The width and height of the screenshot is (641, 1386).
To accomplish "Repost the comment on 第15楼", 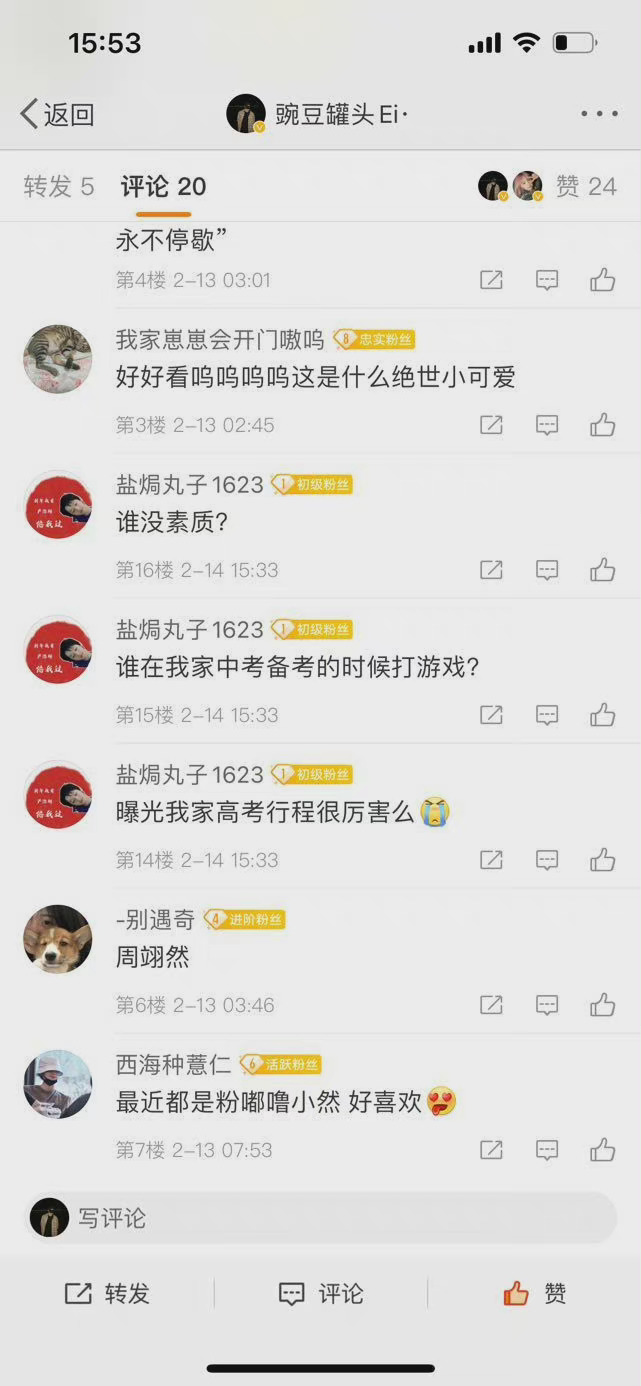I will pos(491,715).
